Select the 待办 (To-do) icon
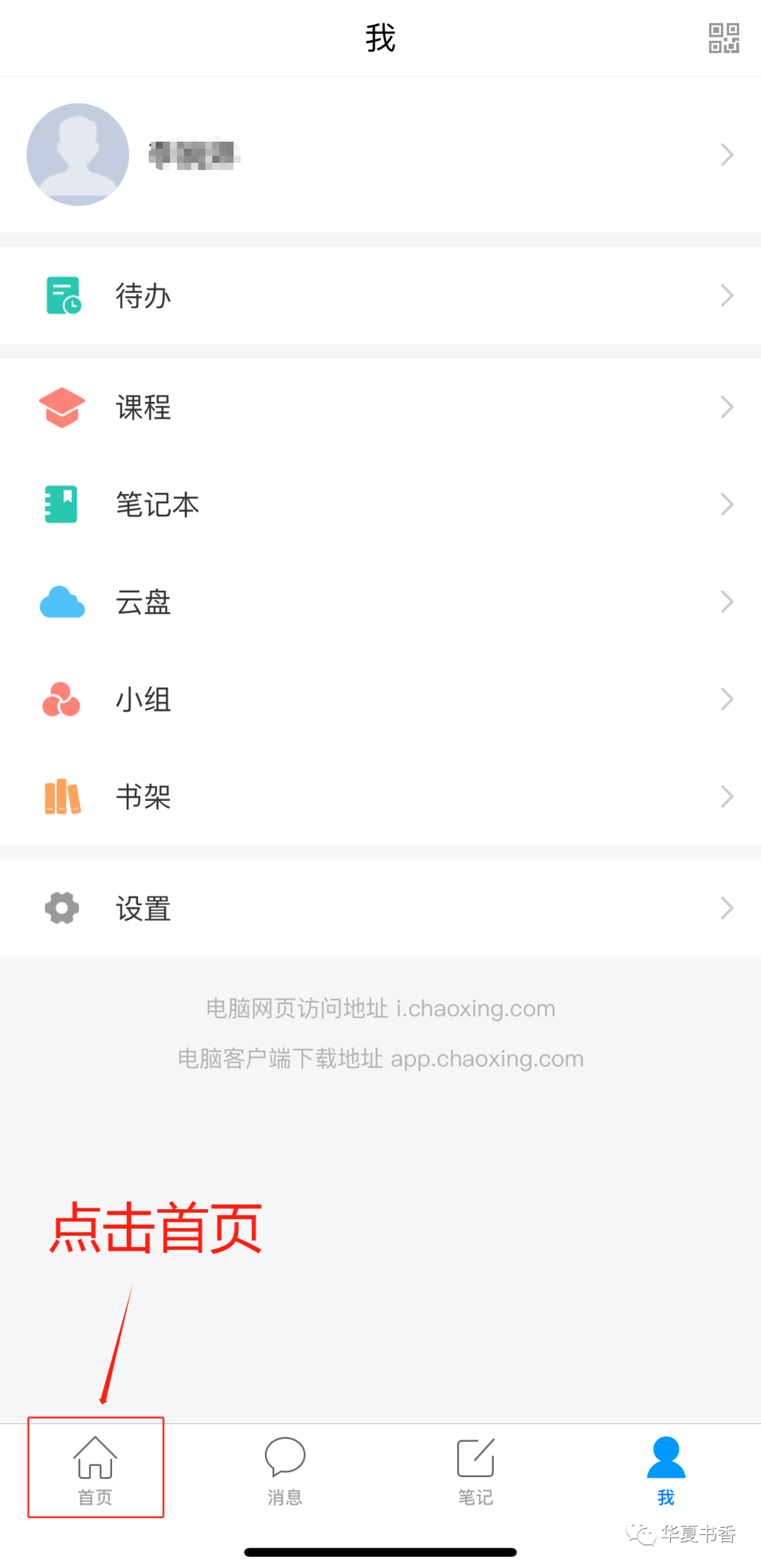761x1568 pixels. coord(62,296)
